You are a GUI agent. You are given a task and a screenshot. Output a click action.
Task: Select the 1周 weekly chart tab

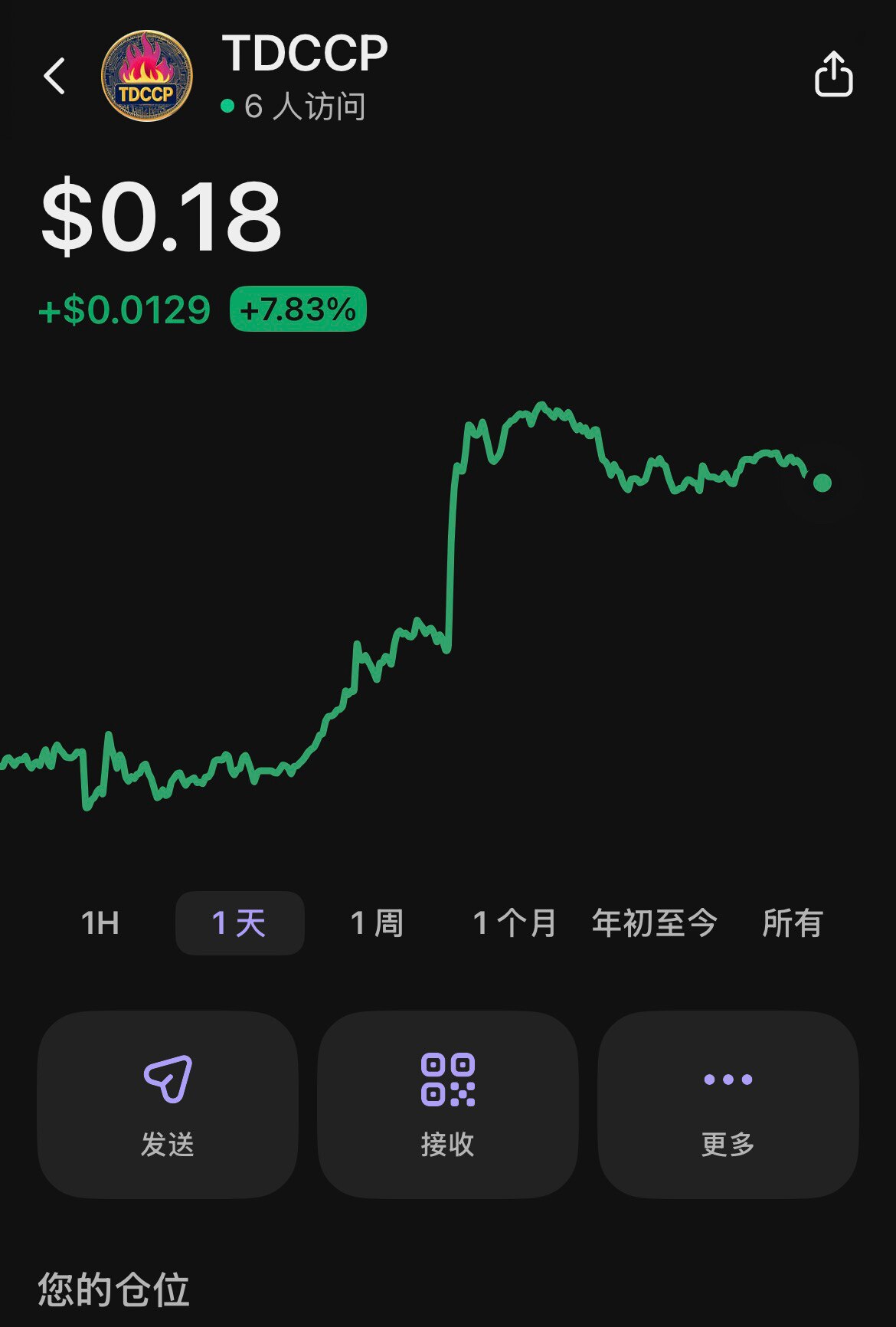(376, 923)
